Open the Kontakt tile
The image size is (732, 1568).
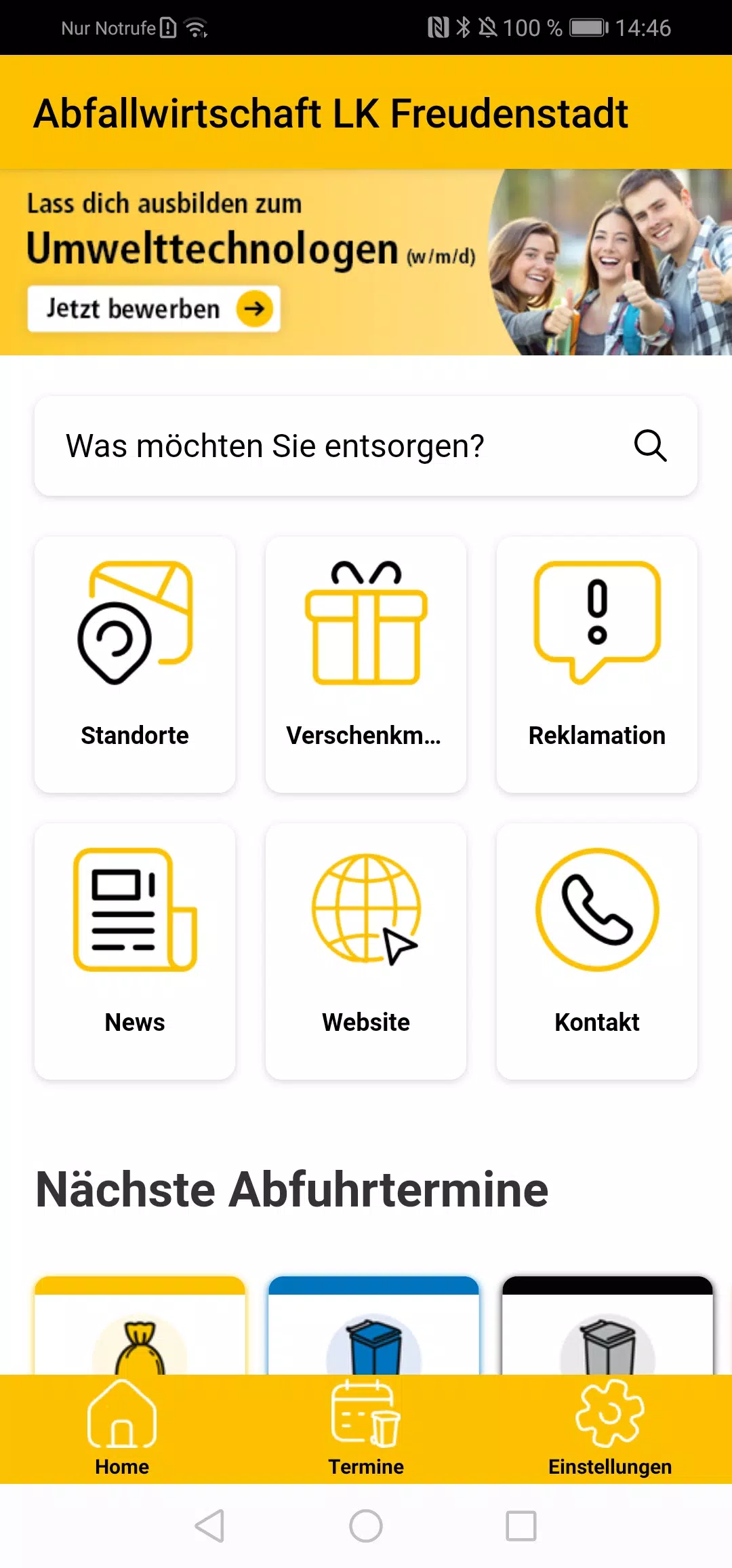596,951
